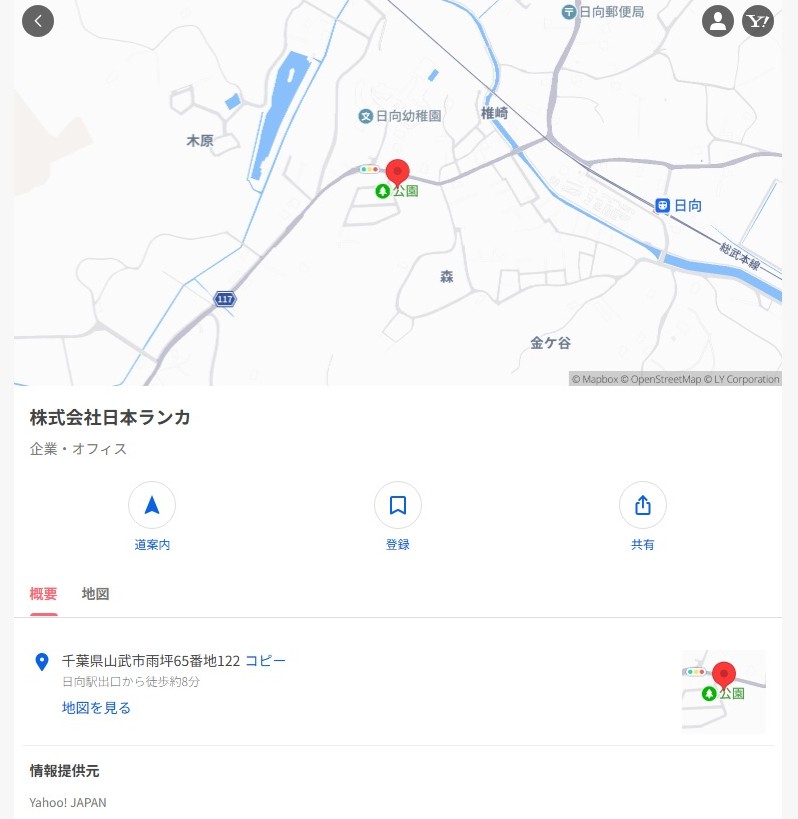Switch to the 地図 tab
798x819 pixels.
(96, 594)
